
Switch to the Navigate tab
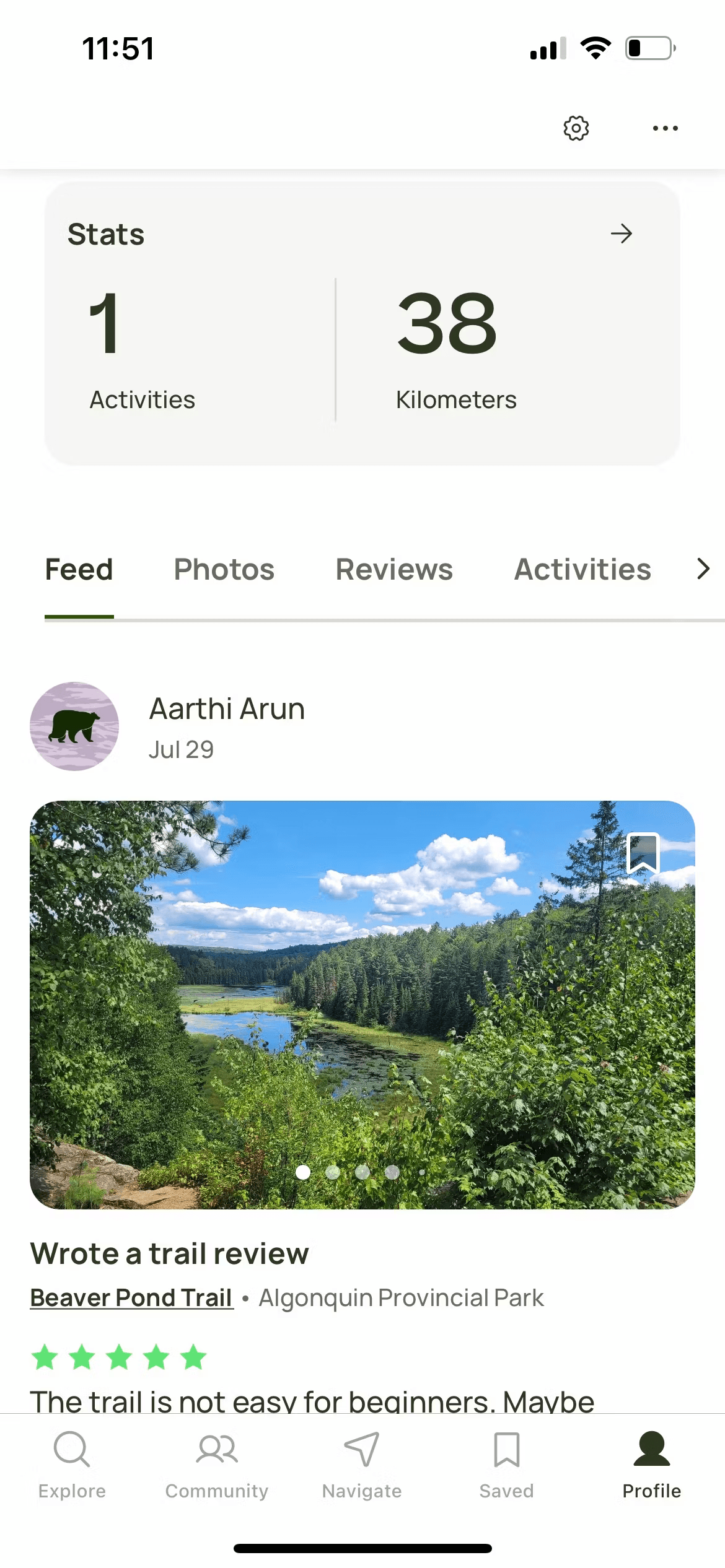pyautogui.click(x=362, y=1465)
